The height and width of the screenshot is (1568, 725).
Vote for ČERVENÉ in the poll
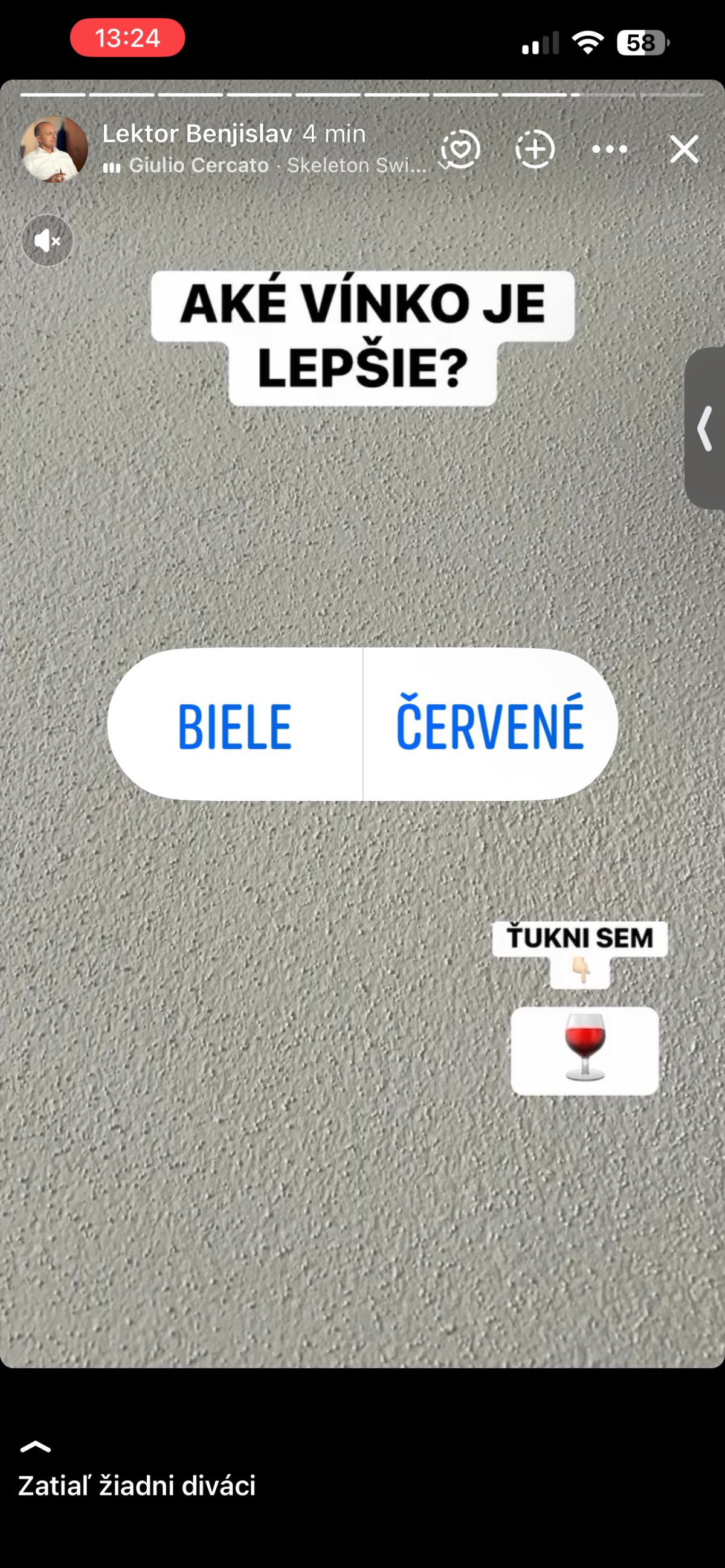[x=491, y=724]
